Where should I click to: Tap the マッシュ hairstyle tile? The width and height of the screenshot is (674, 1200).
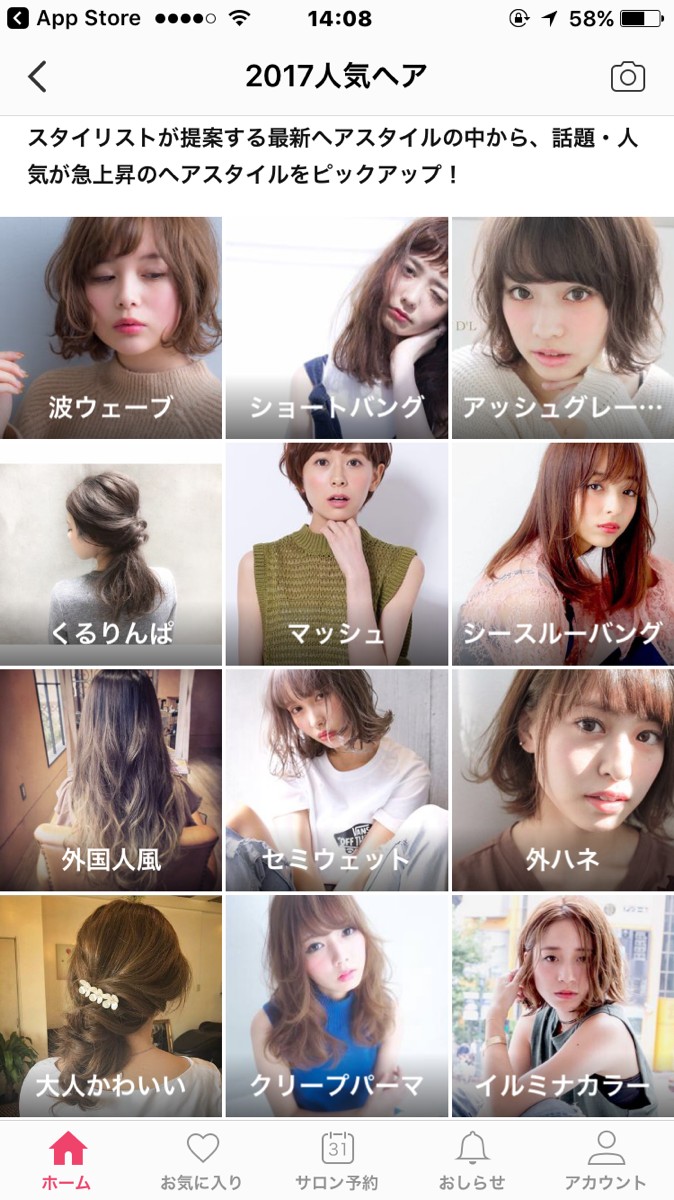click(x=336, y=554)
